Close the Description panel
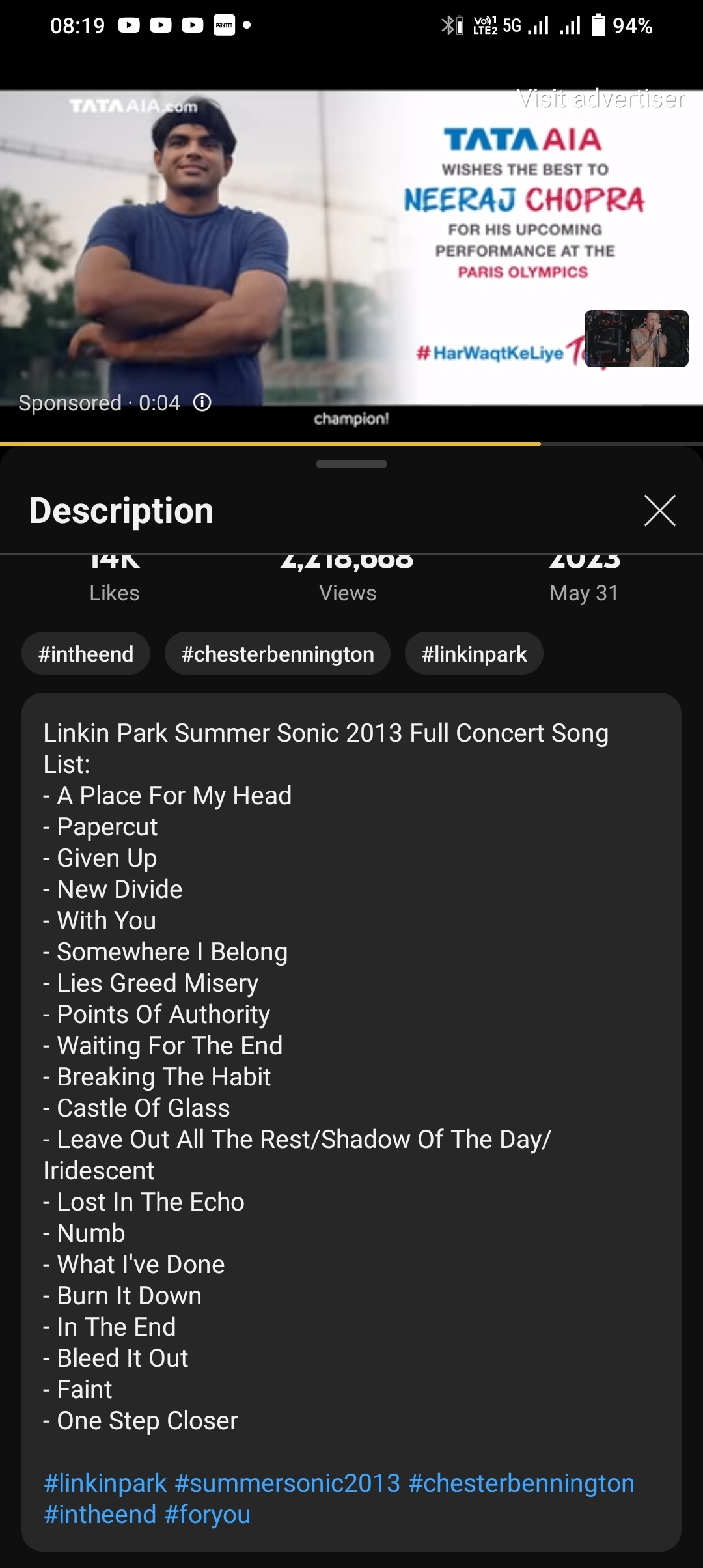This screenshot has width=703, height=1568. click(659, 510)
